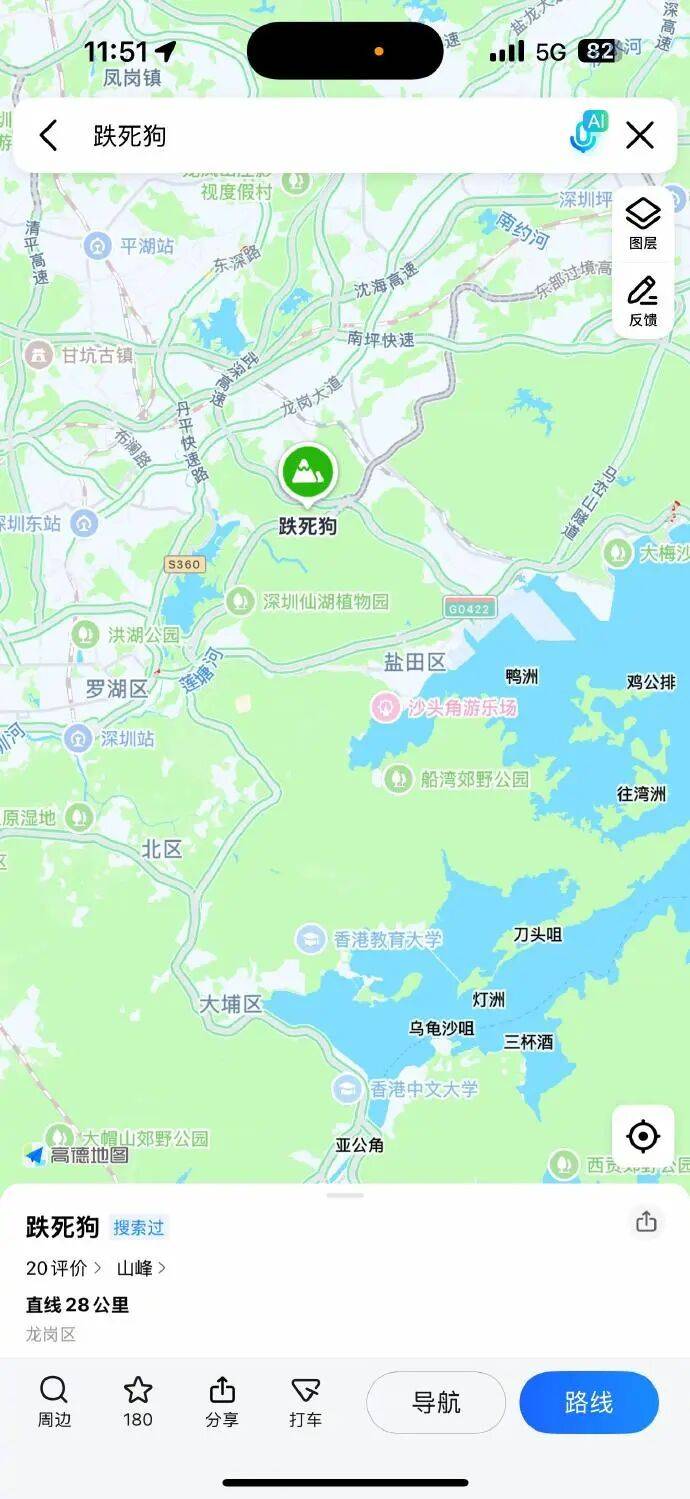Open the 山峰 category link
This screenshot has width=690, height=1499.
point(141,1268)
